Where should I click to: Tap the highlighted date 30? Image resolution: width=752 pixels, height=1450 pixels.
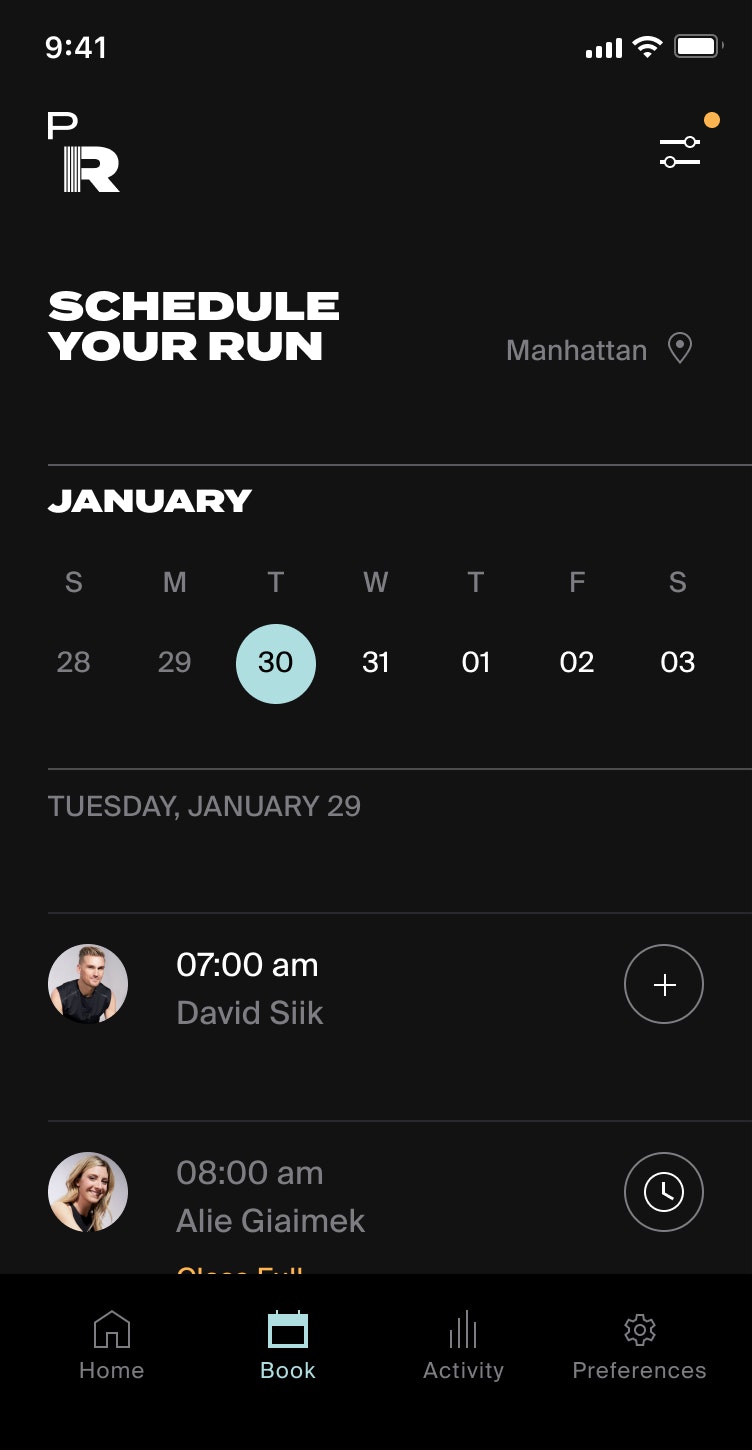point(276,663)
